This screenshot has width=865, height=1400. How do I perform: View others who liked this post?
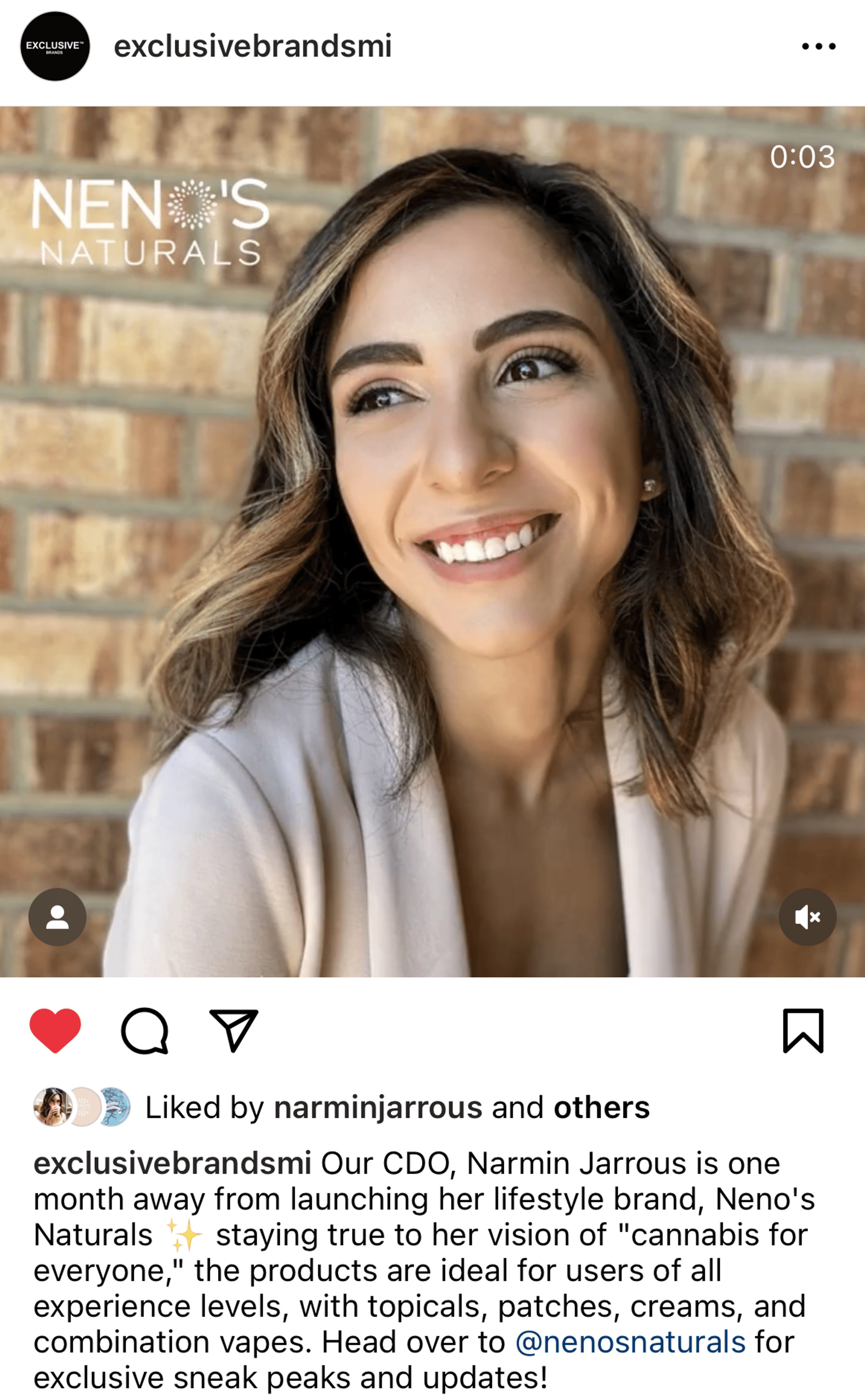click(x=601, y=1108)
